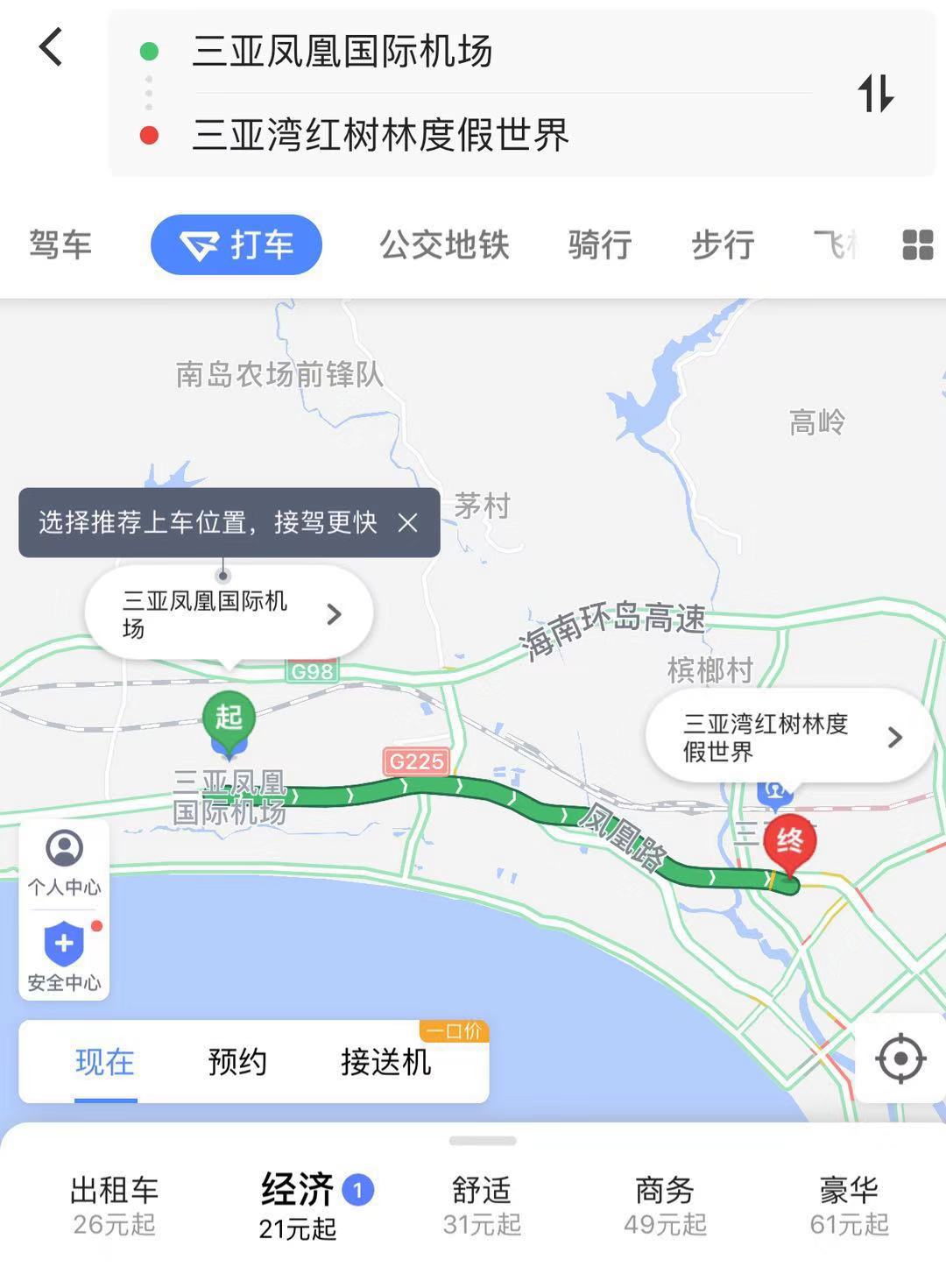Viewport: 946px width, 1288px height.
Task: Open 个人中心
Action: point(64,863)
